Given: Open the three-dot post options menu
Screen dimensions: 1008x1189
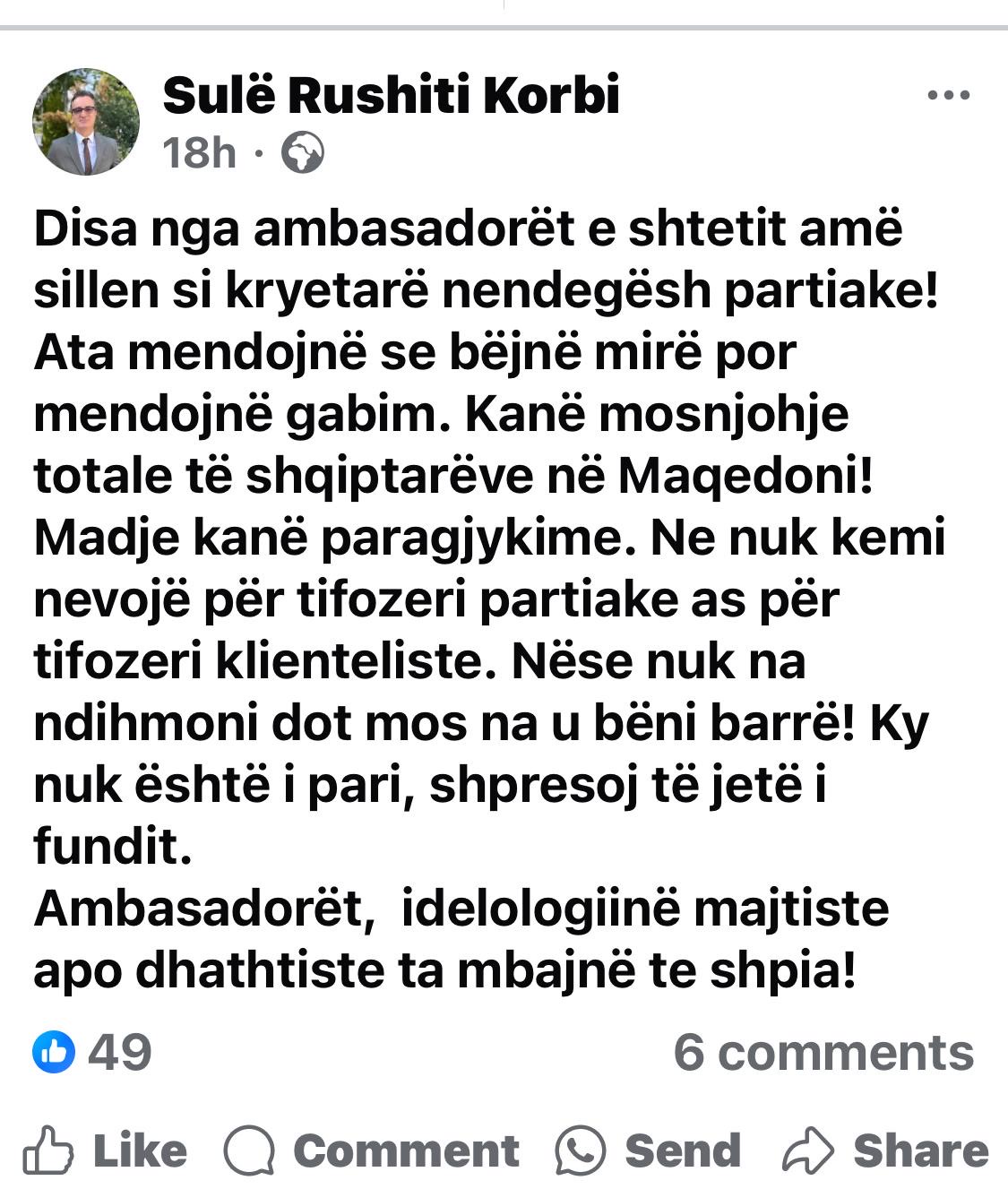Looking at the screenshot, I should [x=948, y=96].
